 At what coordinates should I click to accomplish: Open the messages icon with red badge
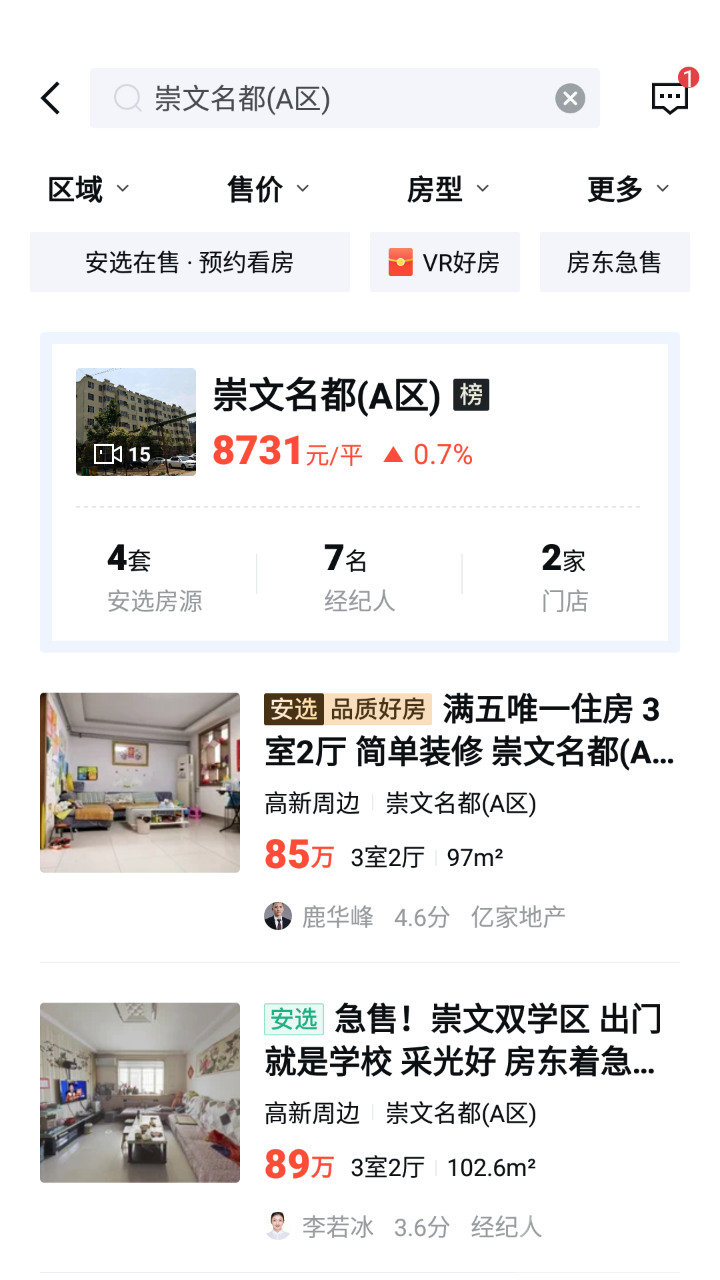[670, 97]
